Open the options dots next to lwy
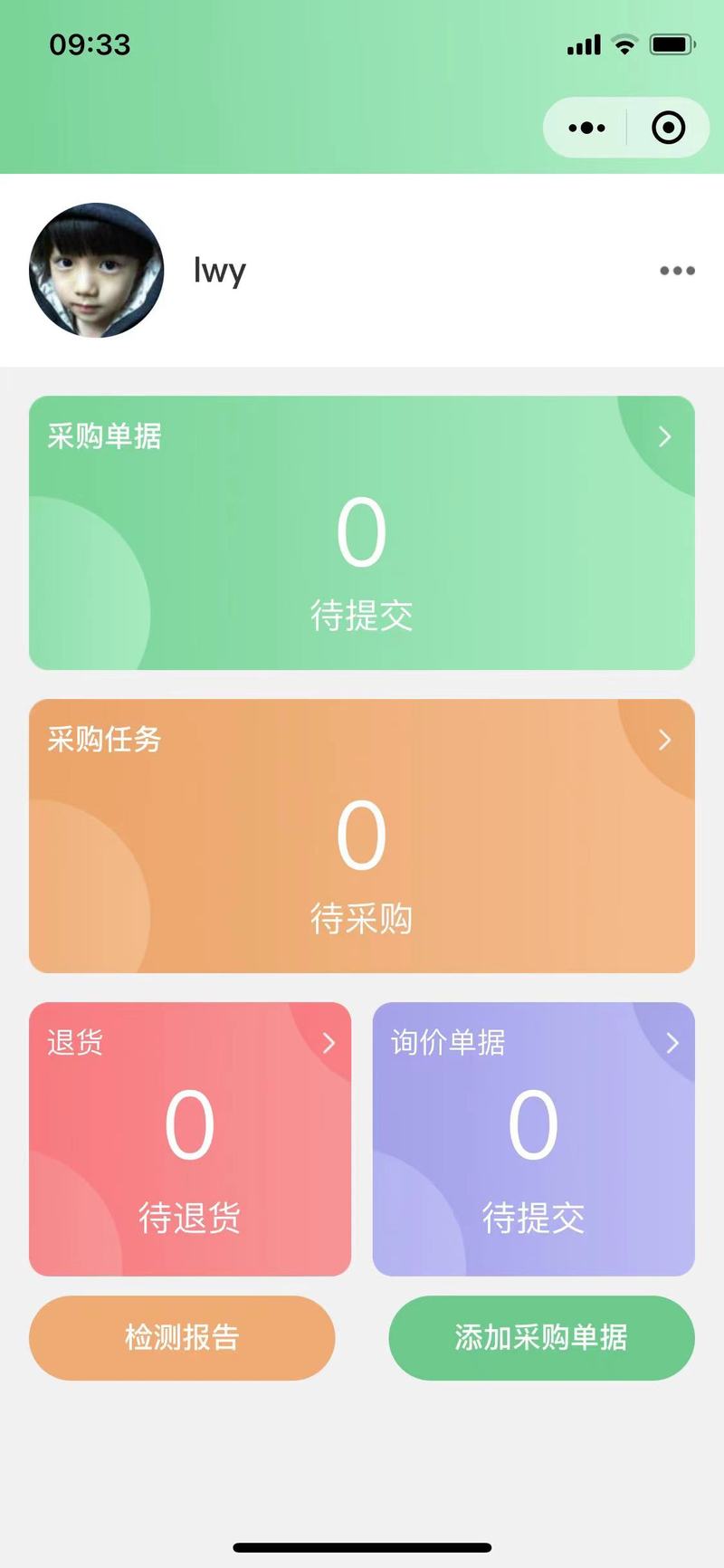The width and height of the screenshot is (724, 1568). pyautogui.click(x=677, y=271)
